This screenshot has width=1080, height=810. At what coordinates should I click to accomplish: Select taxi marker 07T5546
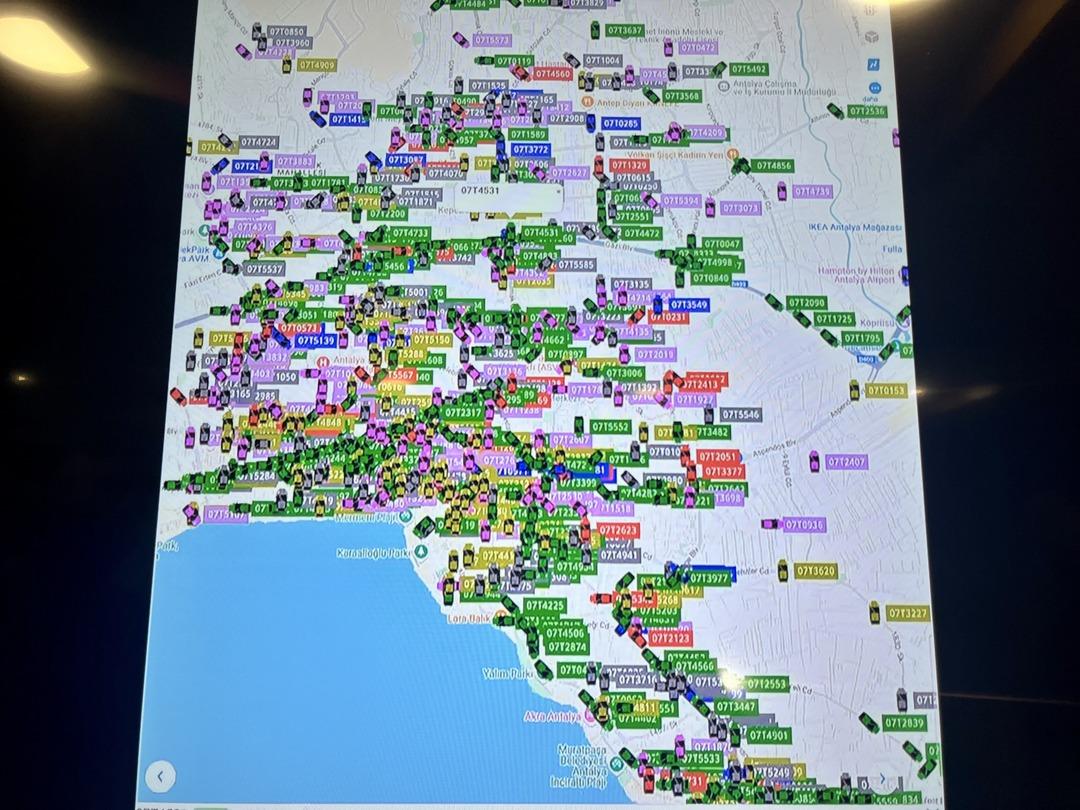click(741, 414)
